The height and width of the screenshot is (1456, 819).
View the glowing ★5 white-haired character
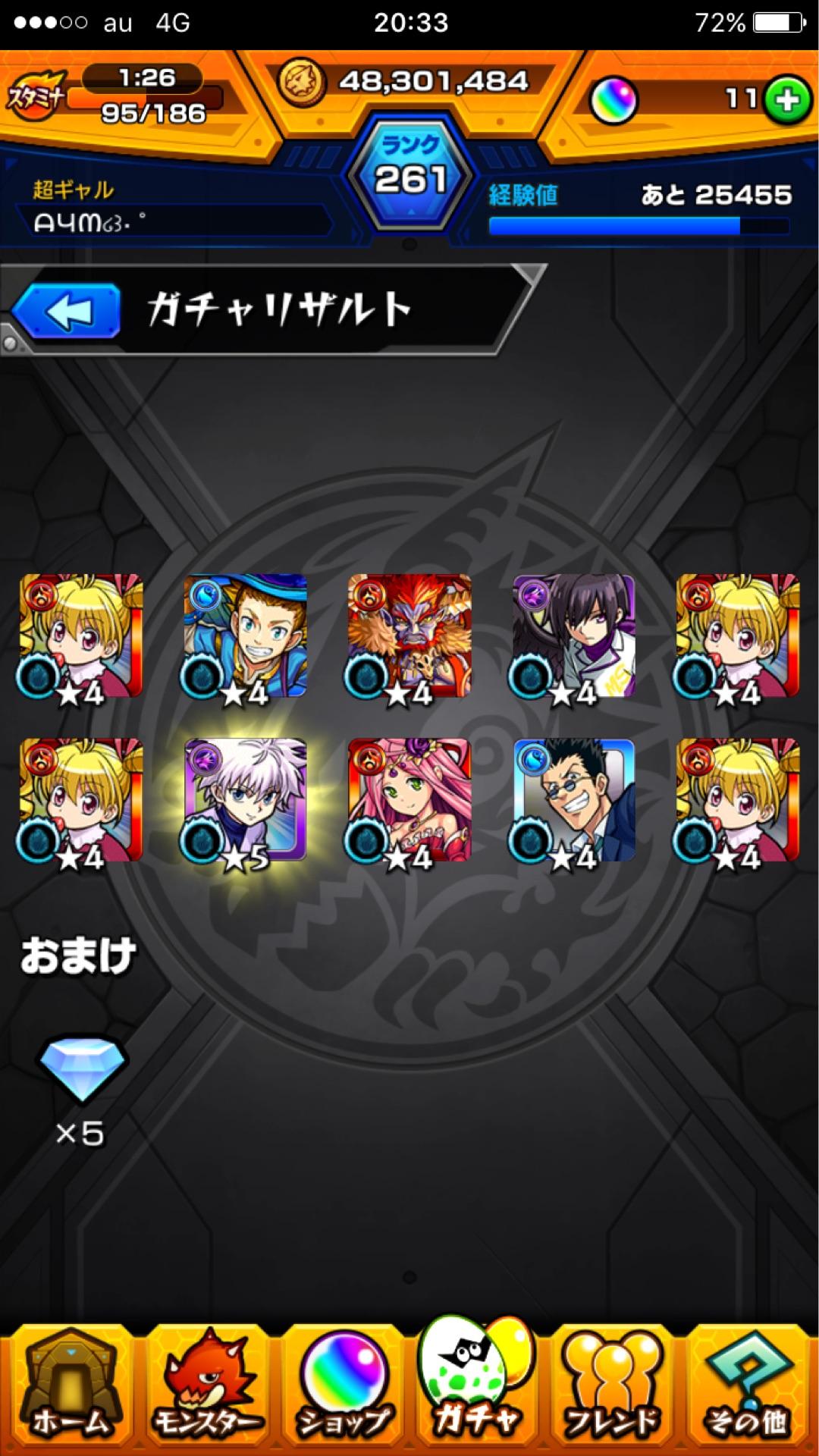pyautogui.click(x=245, y=801)
